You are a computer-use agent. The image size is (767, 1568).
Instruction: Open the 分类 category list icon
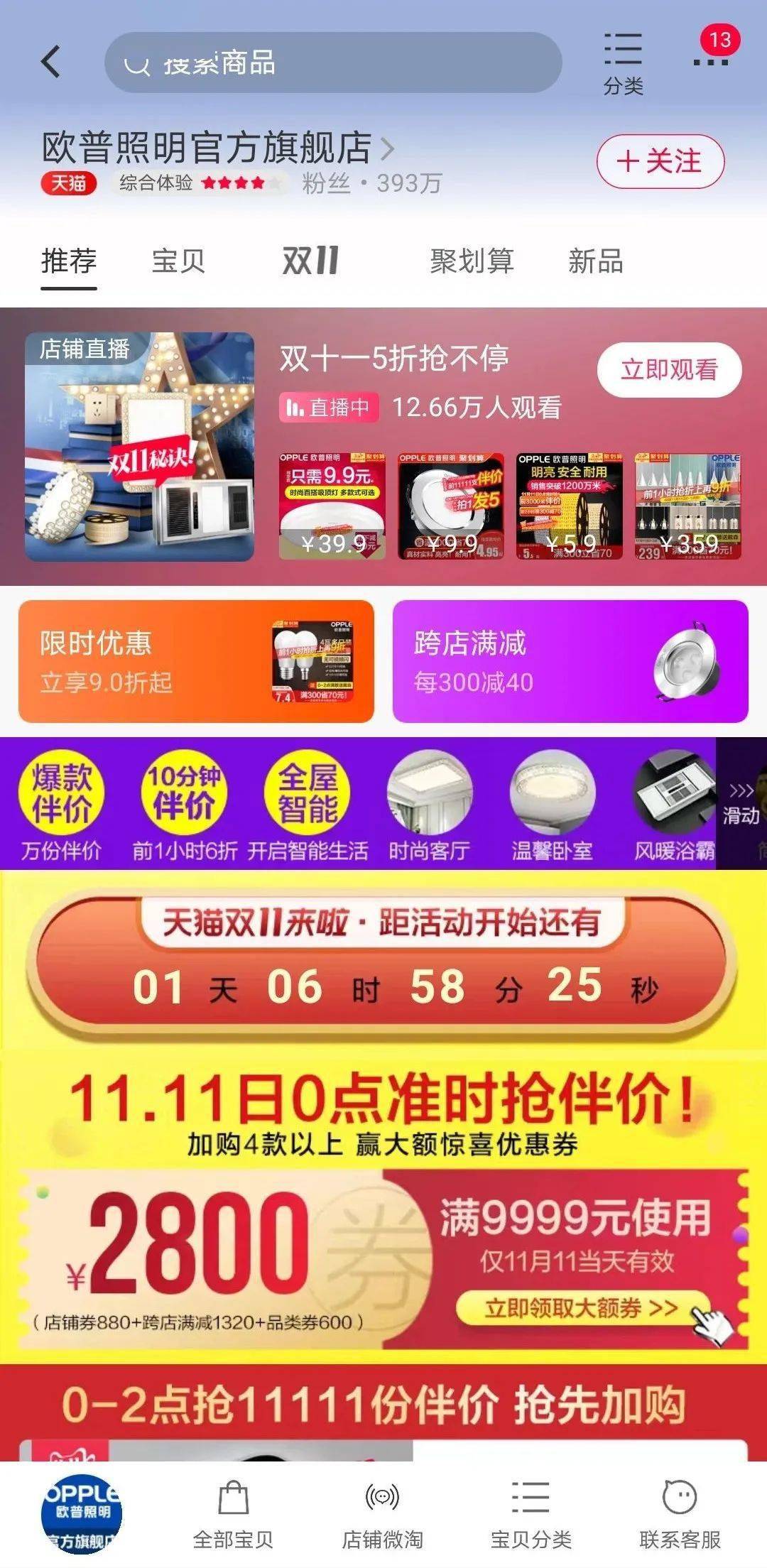pyautogui.click(x=623, y=64)
